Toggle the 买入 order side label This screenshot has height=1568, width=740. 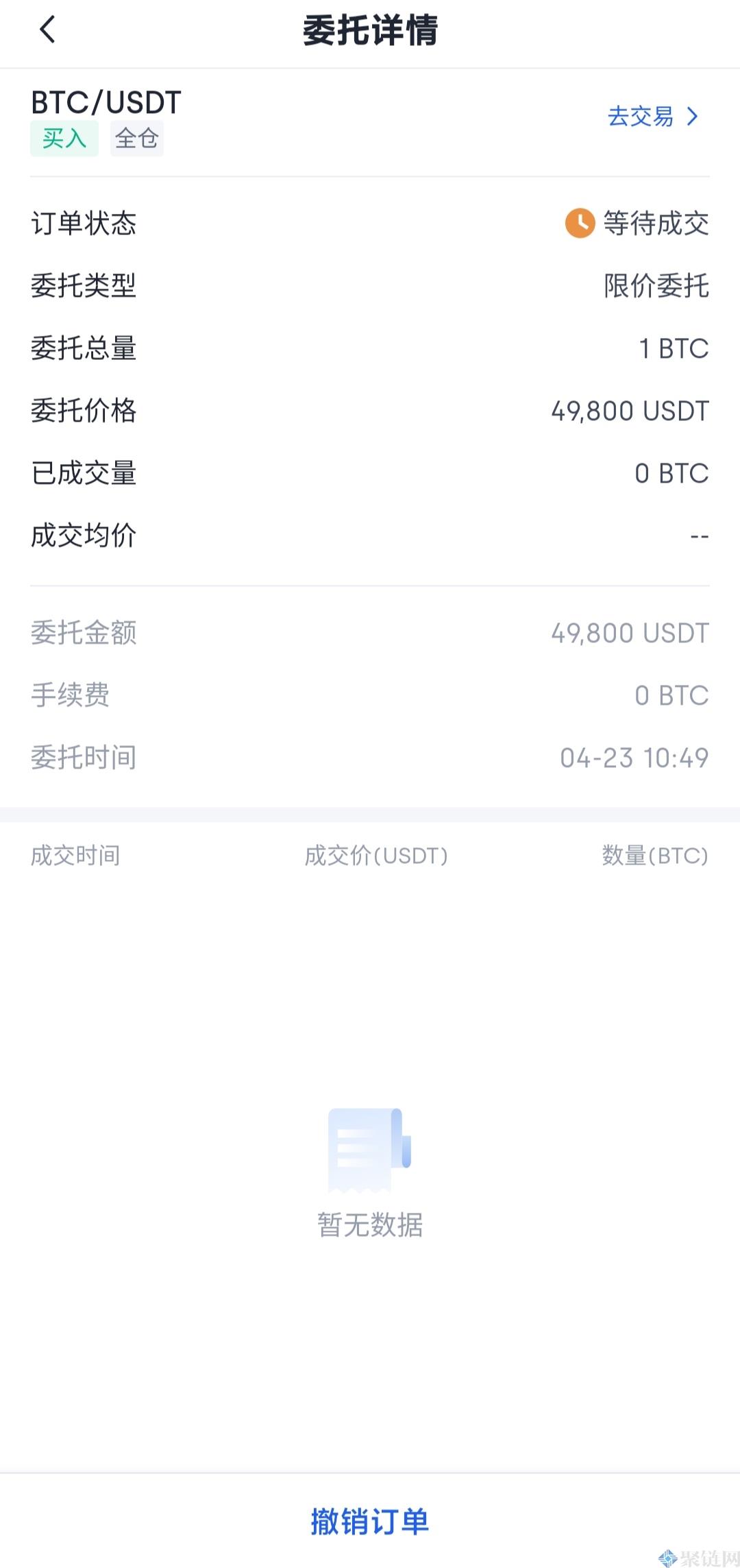65,138
